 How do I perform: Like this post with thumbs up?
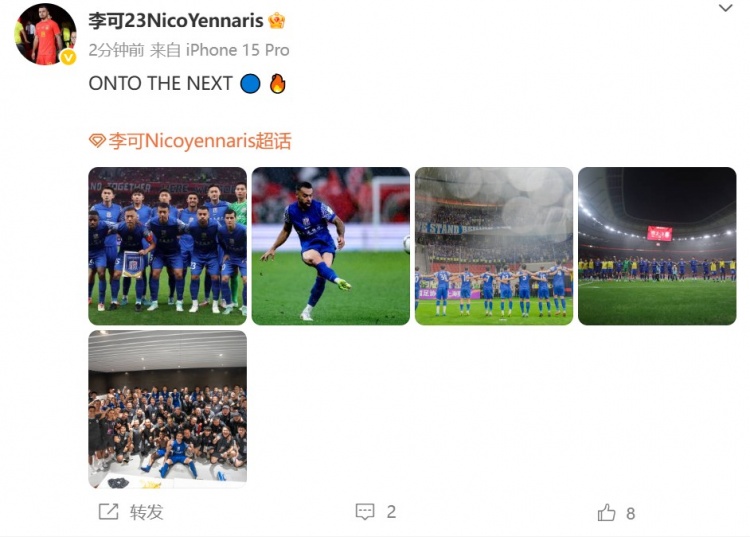(616, 513)
